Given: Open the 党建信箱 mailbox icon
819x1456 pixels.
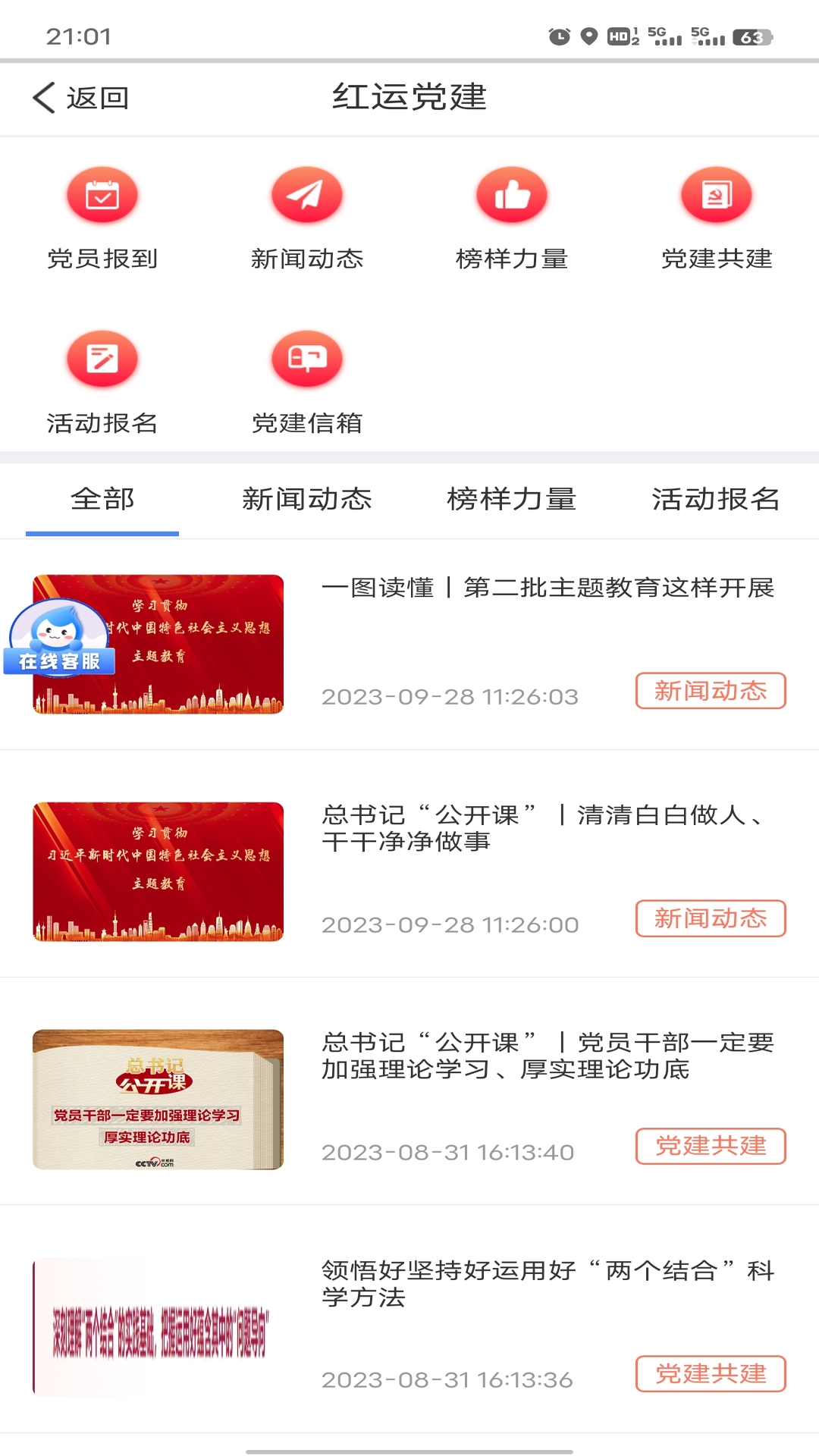Looking at the screenshot, I should pyautogui.click(x=307, y=359).
